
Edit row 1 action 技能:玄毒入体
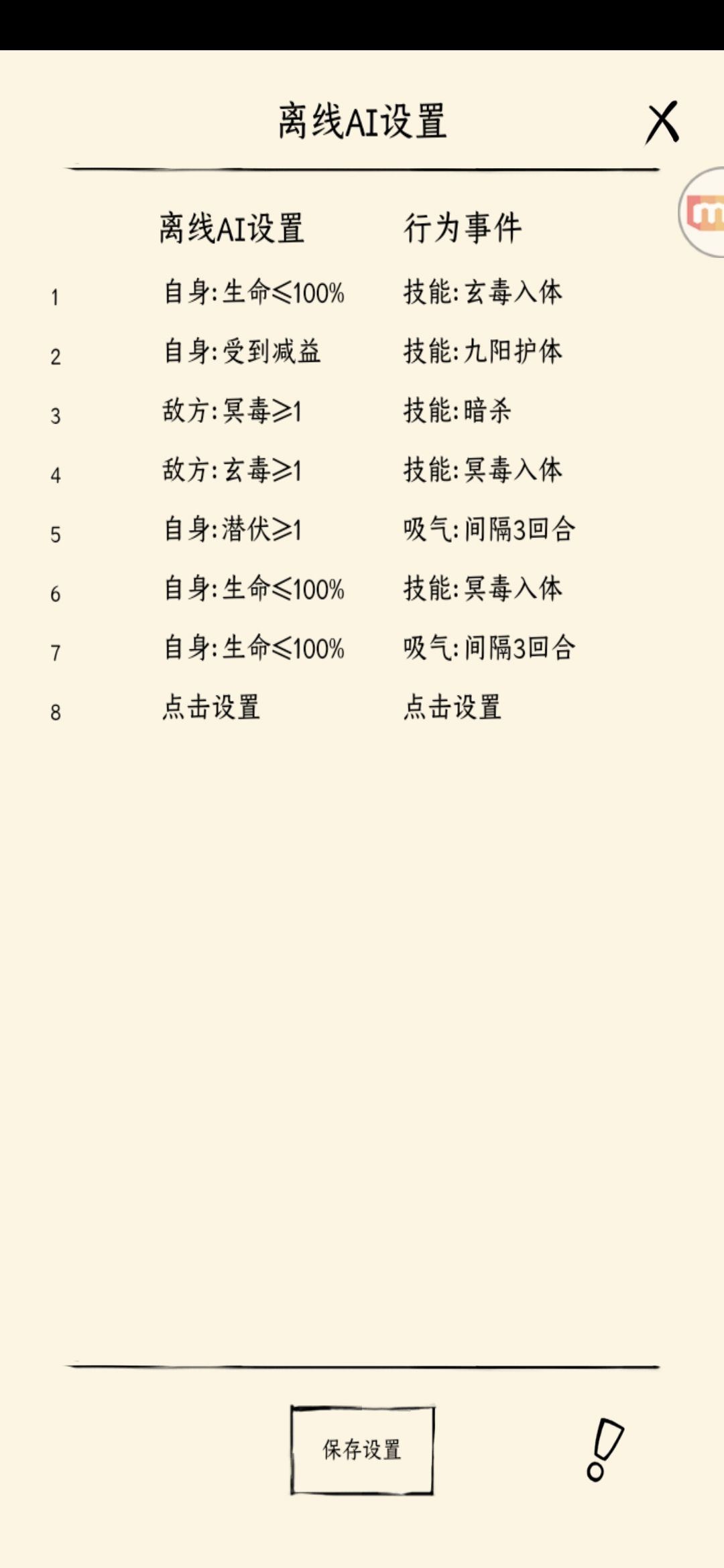tap(483, 293)
